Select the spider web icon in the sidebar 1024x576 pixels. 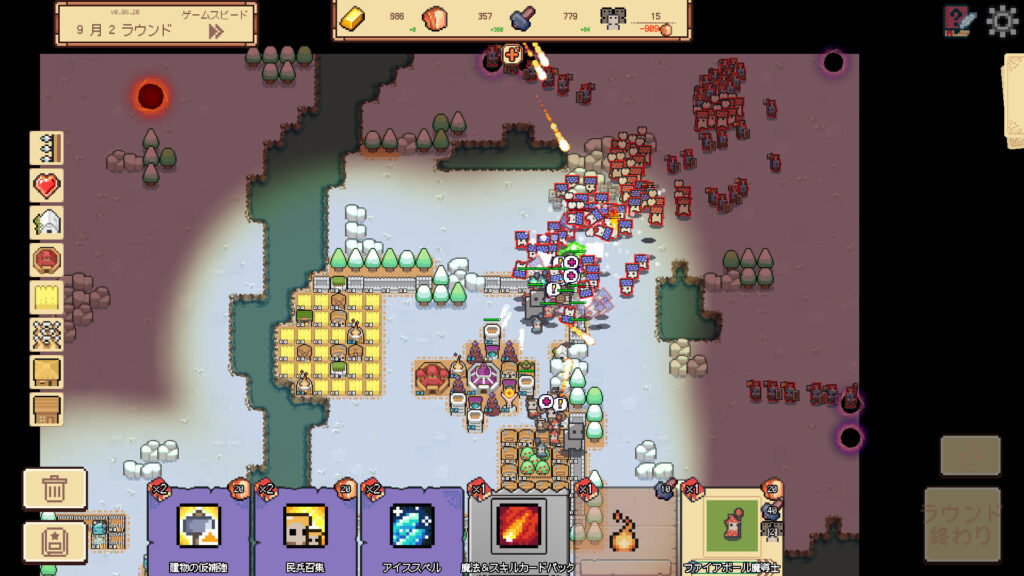(47, 334)
